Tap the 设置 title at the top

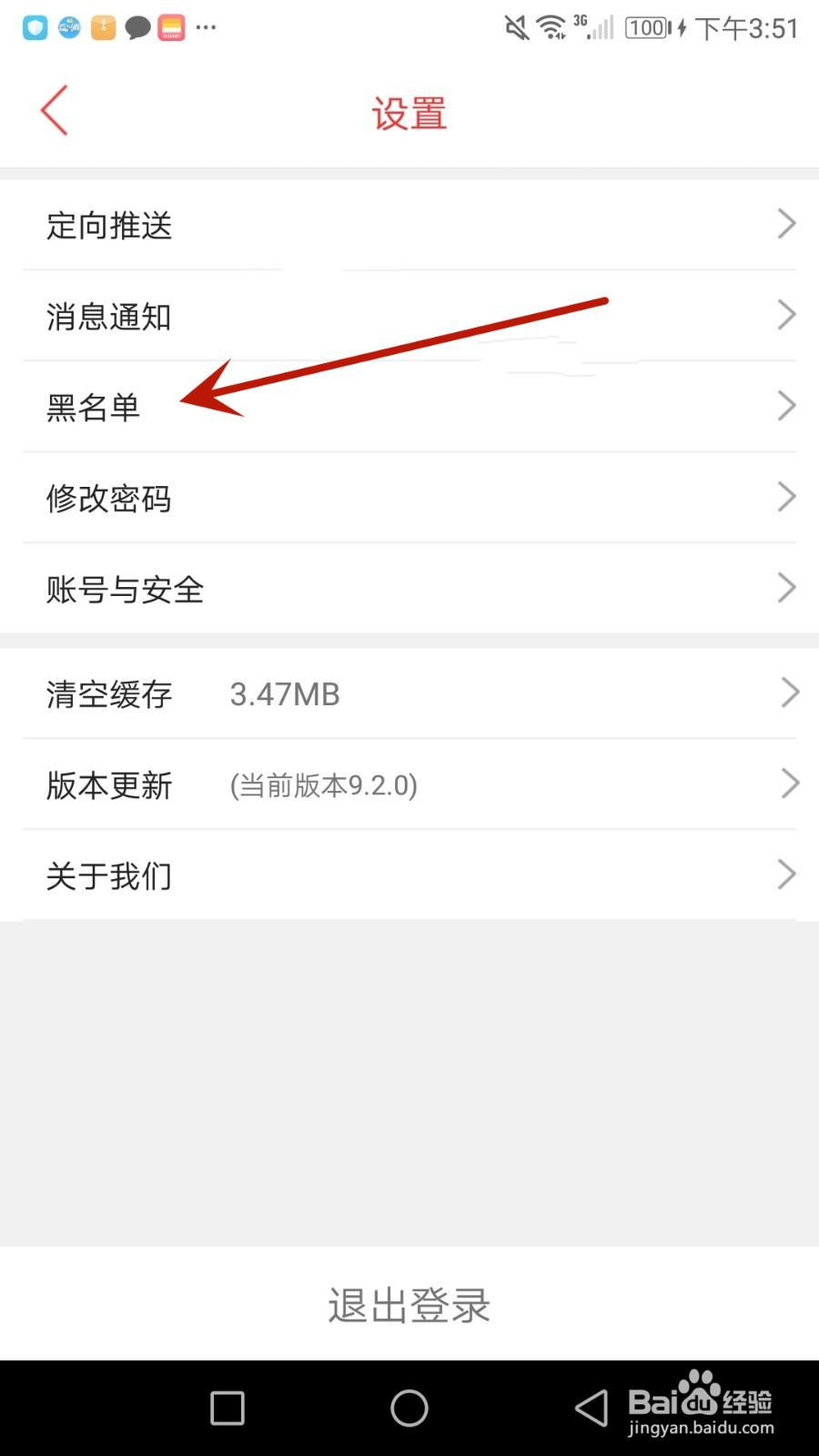tap(409, 111)
